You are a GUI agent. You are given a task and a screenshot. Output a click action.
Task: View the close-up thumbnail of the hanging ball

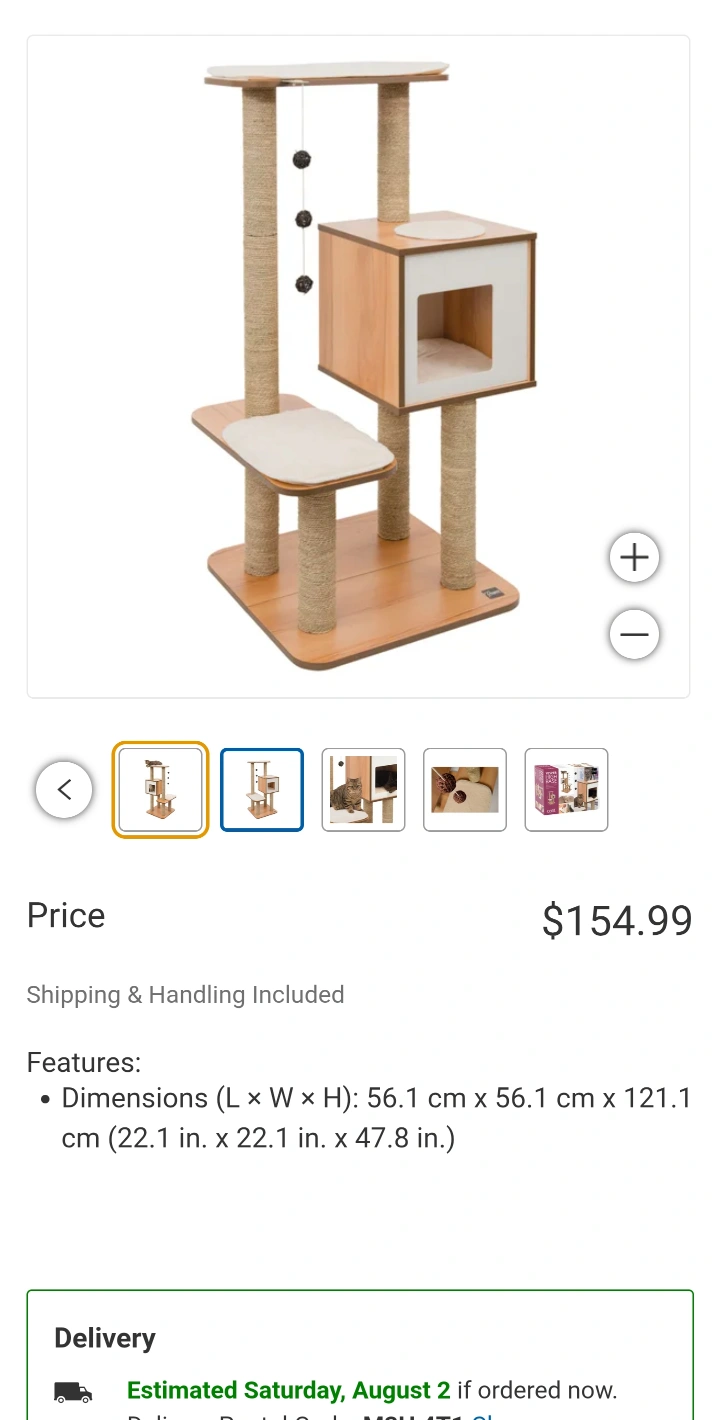465,790
